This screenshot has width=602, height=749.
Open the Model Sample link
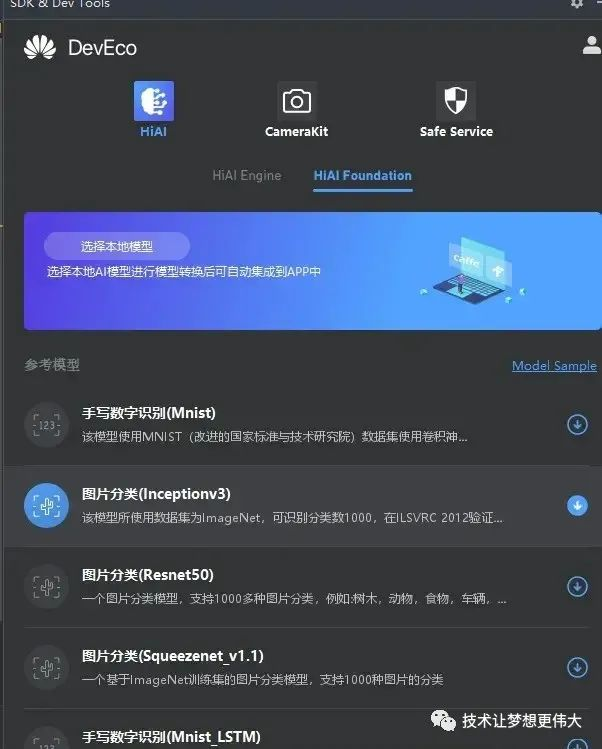coord(553,365)
